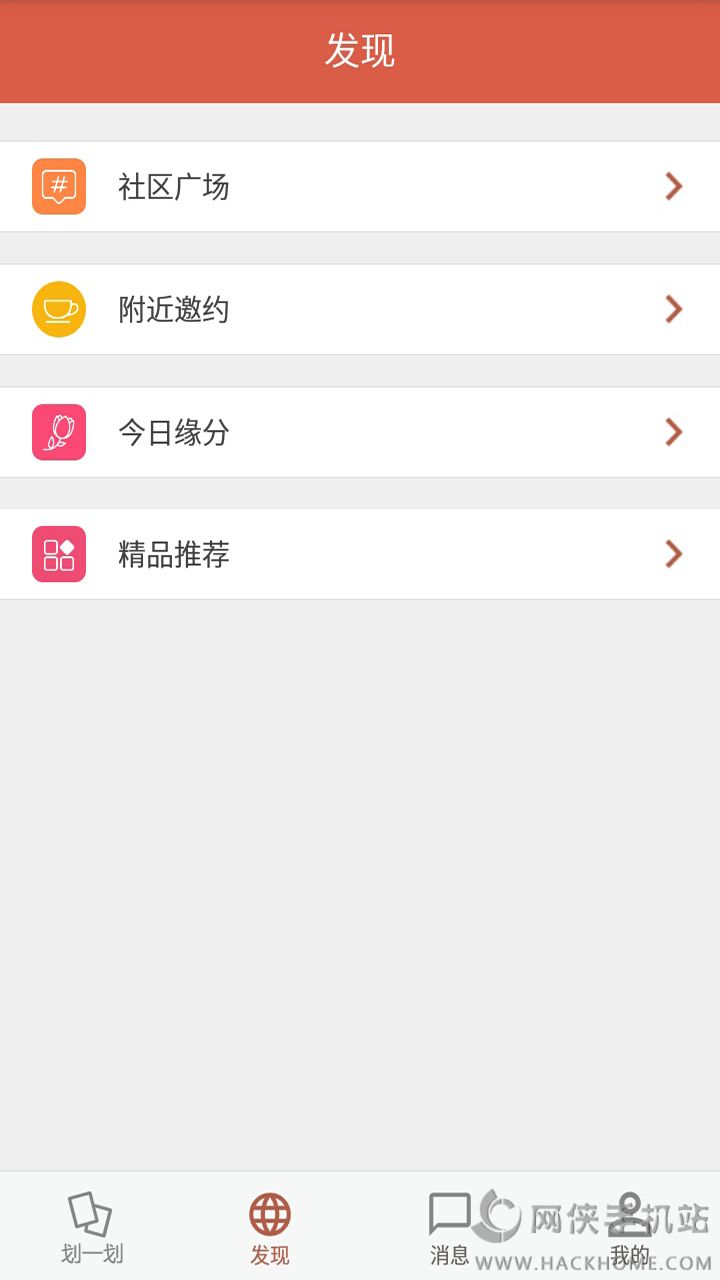Select the 发现 discover tab

tap(270, 1228)
